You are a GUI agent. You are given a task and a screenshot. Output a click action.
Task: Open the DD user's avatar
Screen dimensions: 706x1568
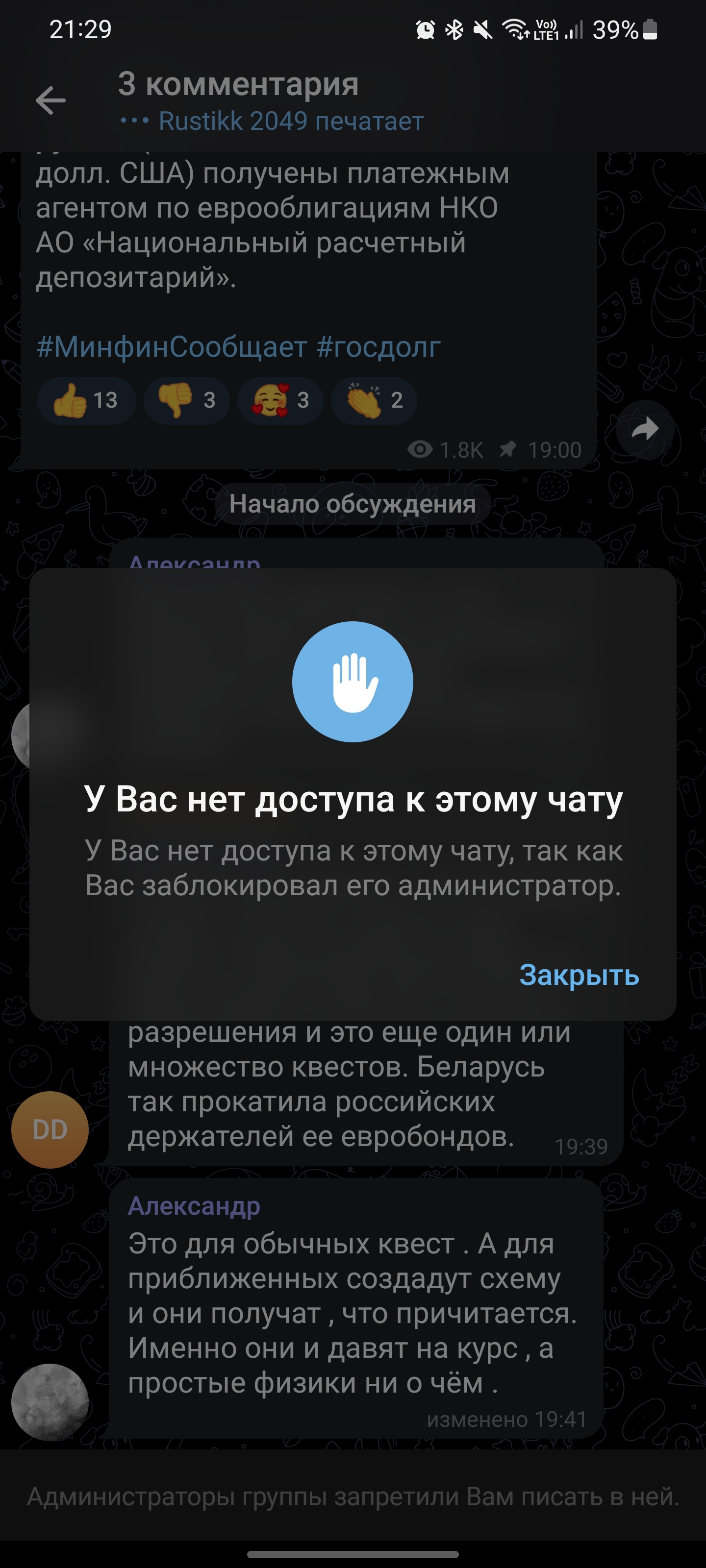[50, 1130]
